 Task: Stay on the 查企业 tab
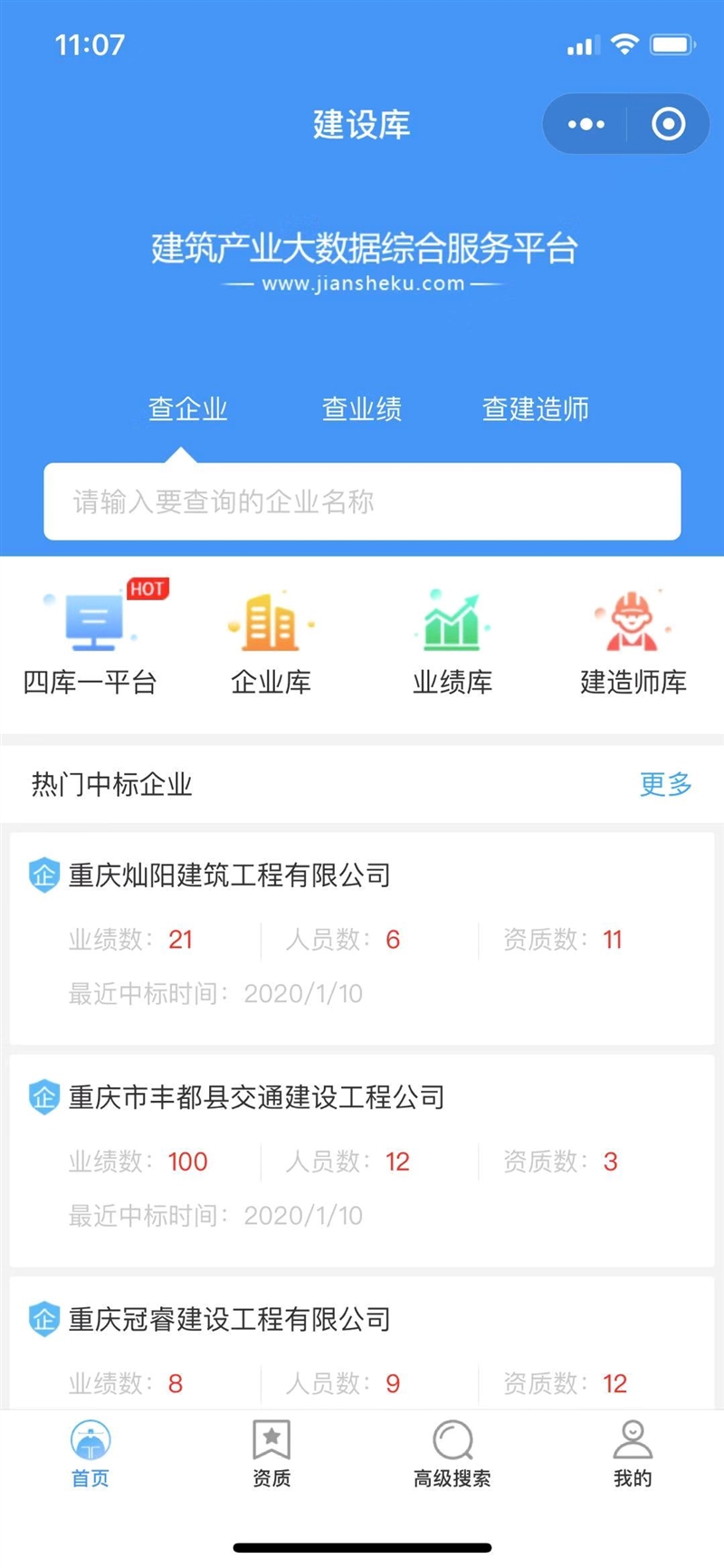187,409
